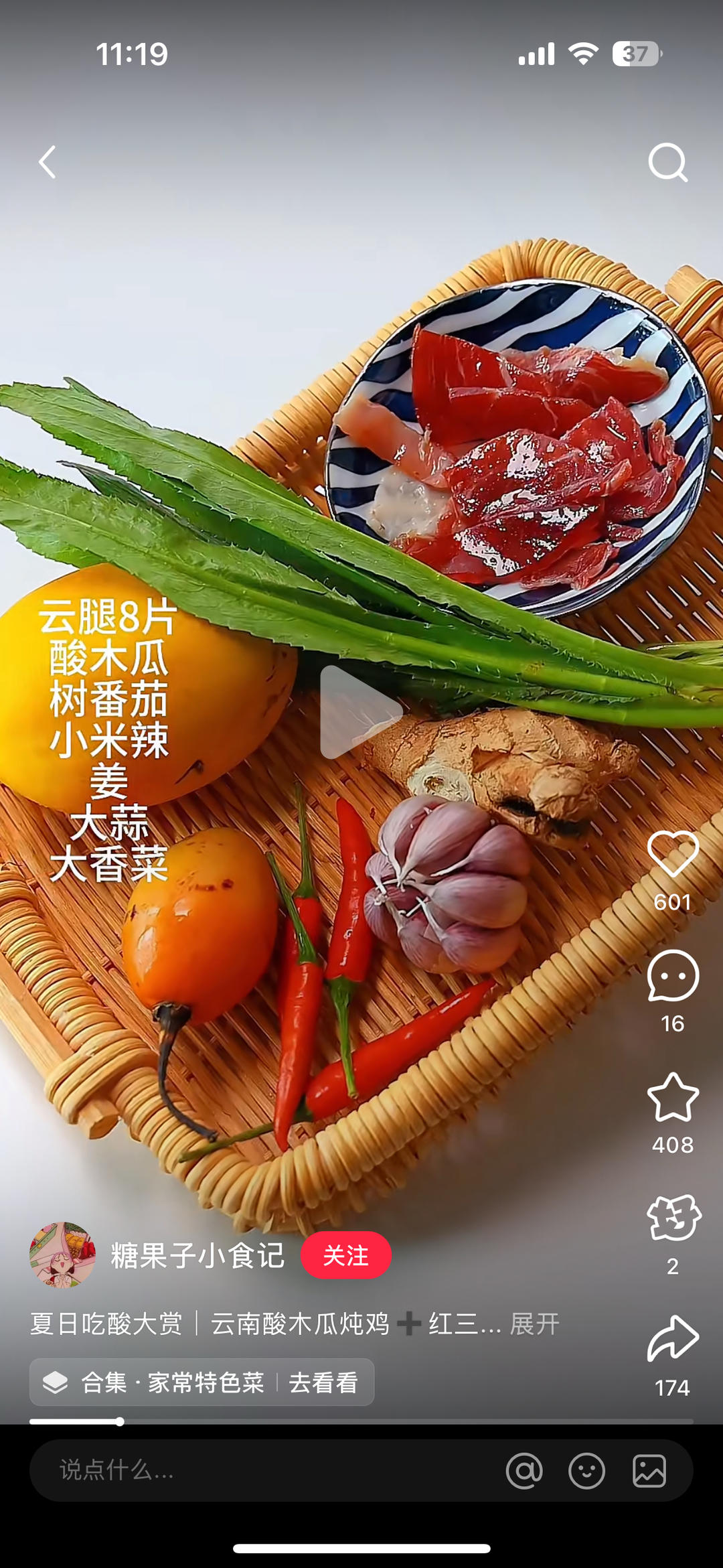Screen dimensions: 723x1568
Task: Open 糖果子小食记 profile avatar
Action: pos(62,1255)
